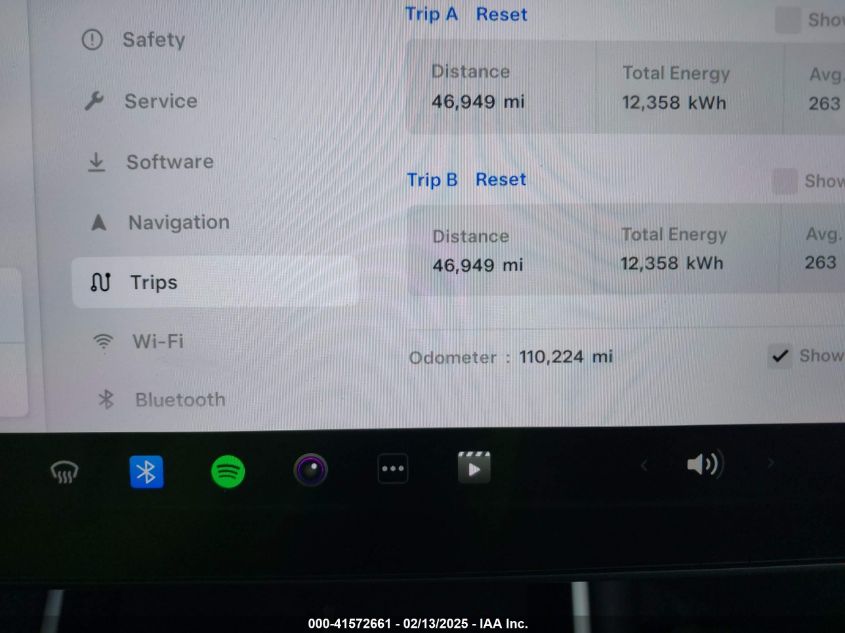
Task: Launch Spotify from the dock
Action: 228,471
